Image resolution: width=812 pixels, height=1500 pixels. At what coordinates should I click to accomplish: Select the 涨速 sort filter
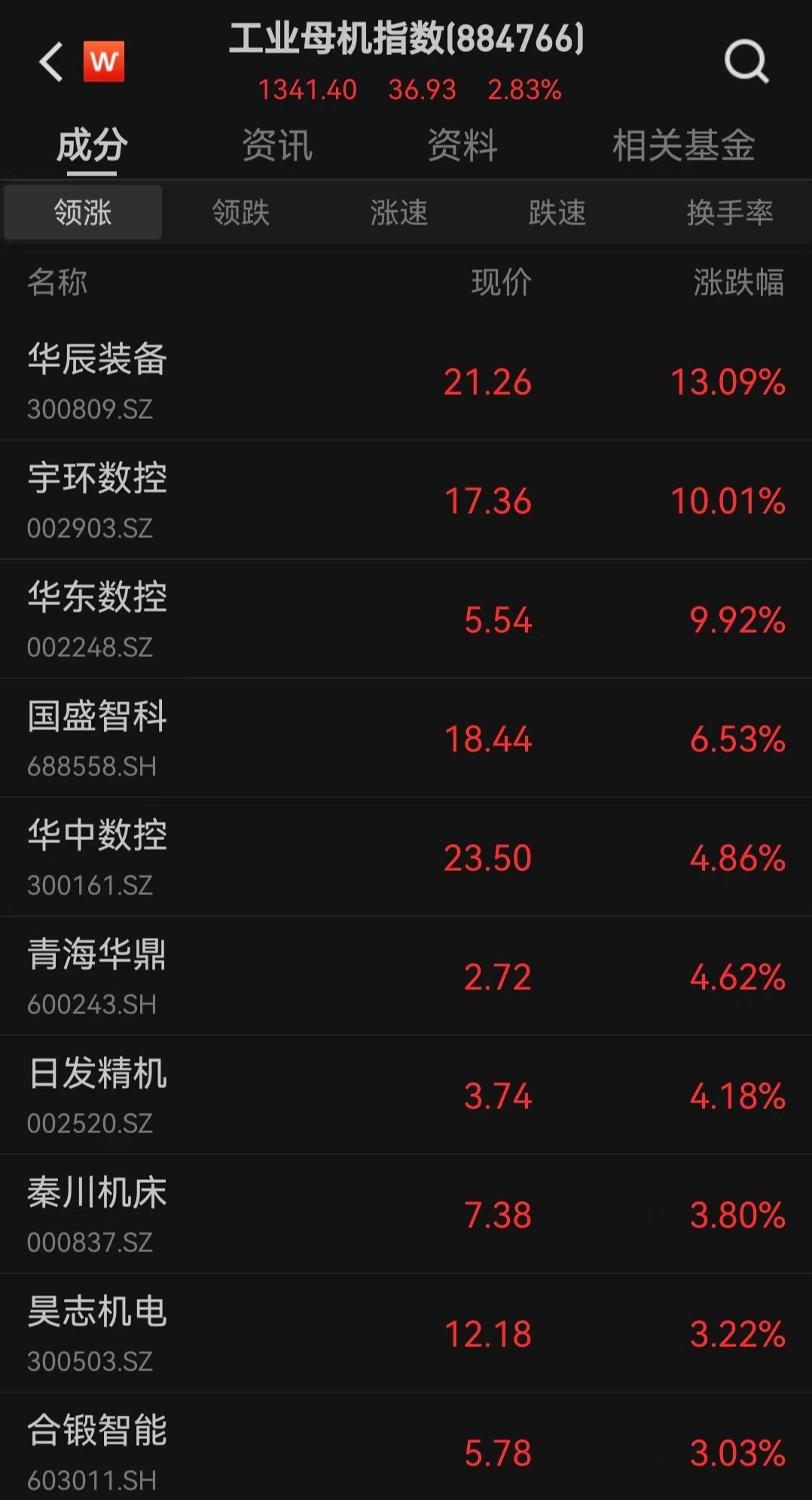tap(399, 212)
